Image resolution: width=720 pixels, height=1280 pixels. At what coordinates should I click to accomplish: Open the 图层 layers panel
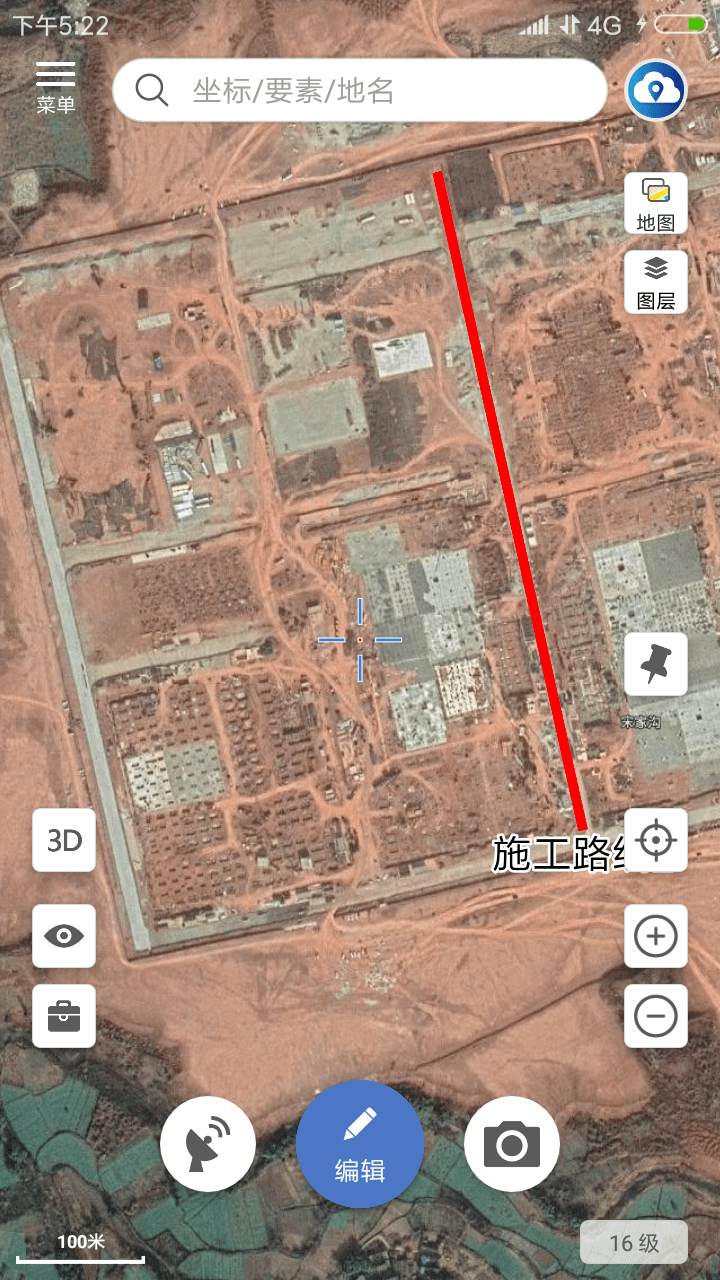[x=656, y=282]
